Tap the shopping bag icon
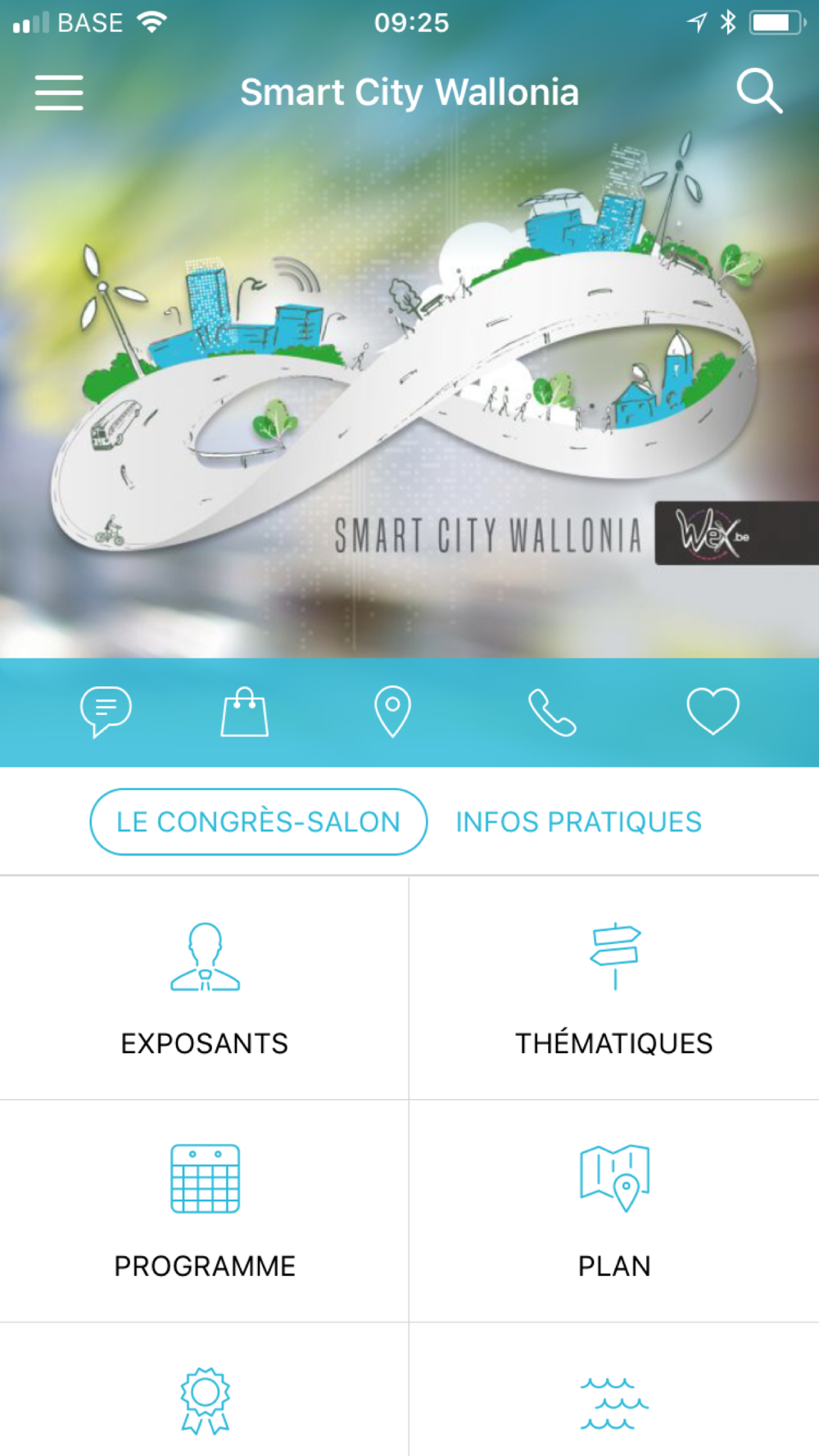This screenshot has width=819, height=1456. coord(244,712)
